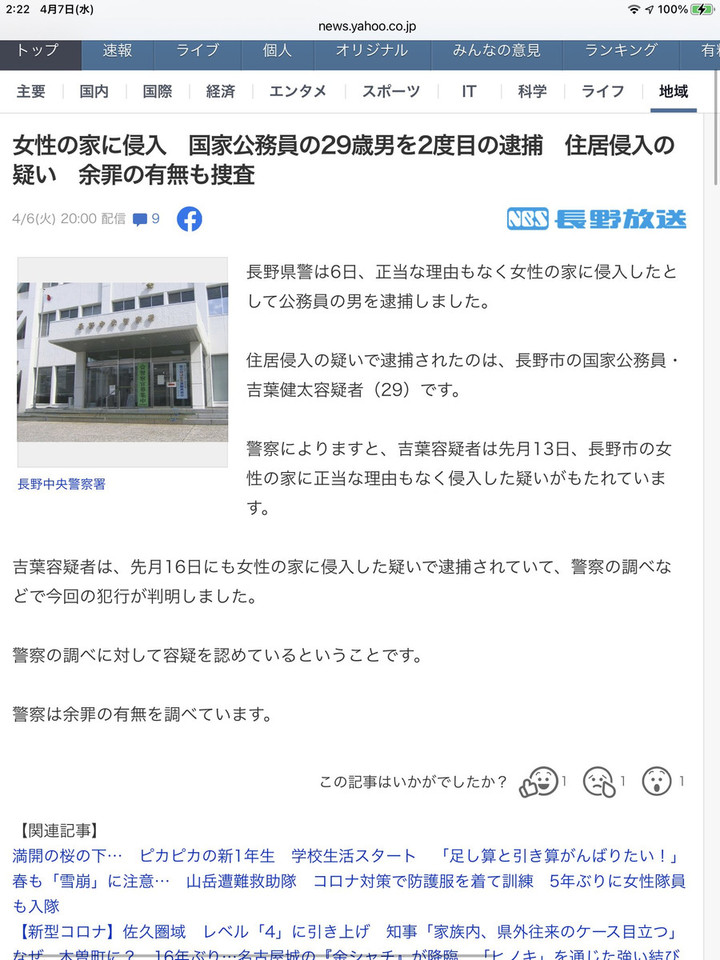
Task: Switch to 国内 news category
Action: click(x=94, y=91)
